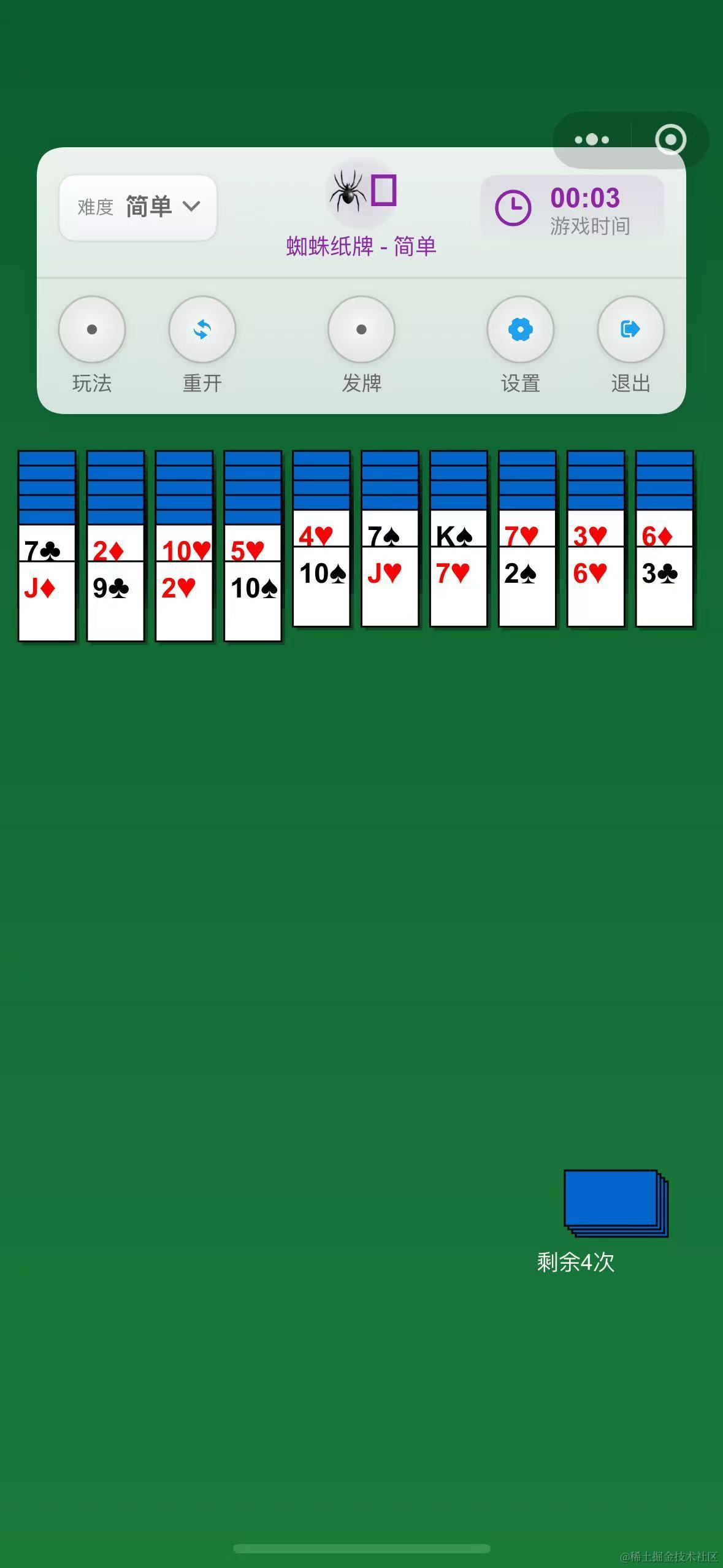
Task: Open the 难度 difficulty dropdown
Action: 138,207
